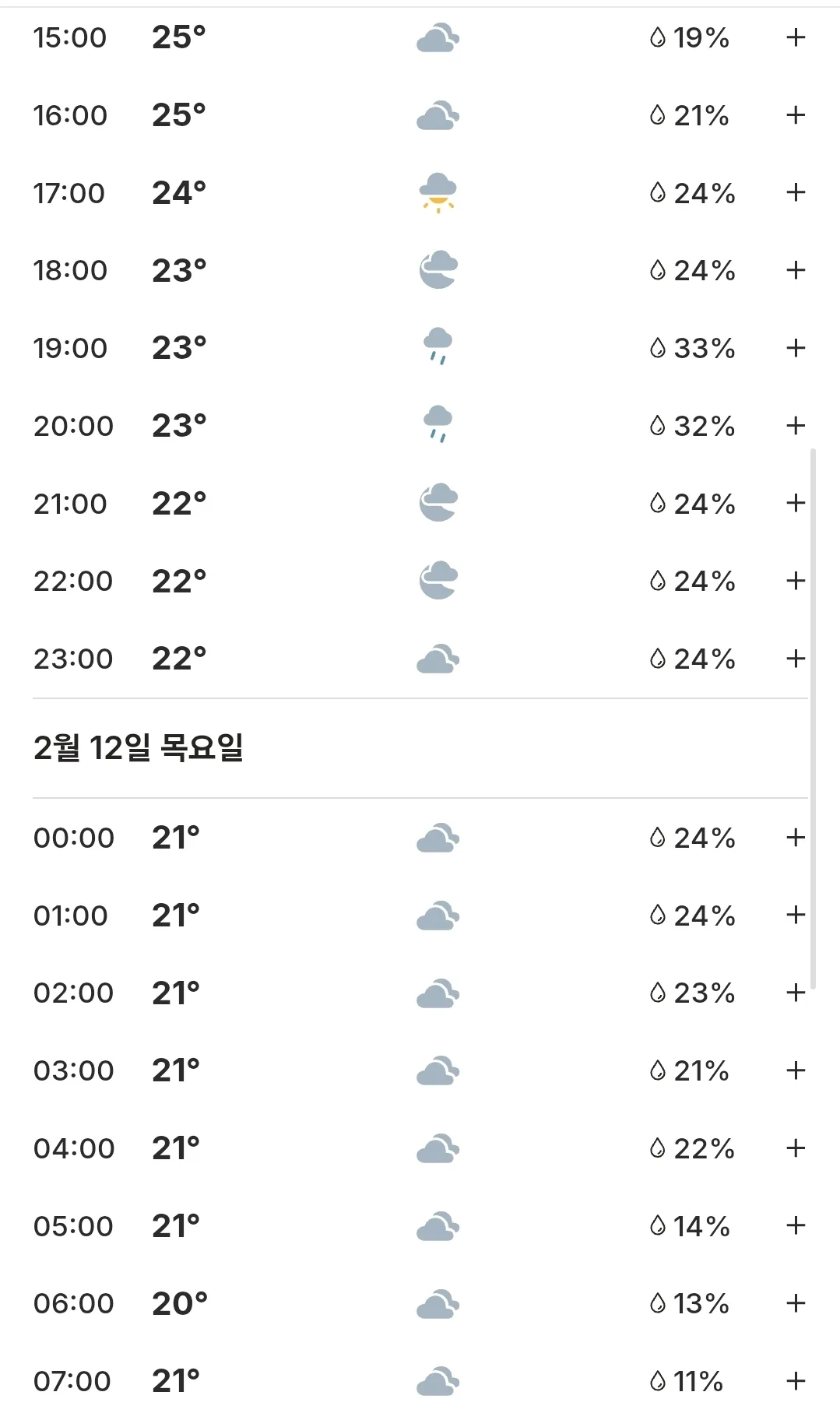
Task: Show details for 23:00
Action: point(795,659)
